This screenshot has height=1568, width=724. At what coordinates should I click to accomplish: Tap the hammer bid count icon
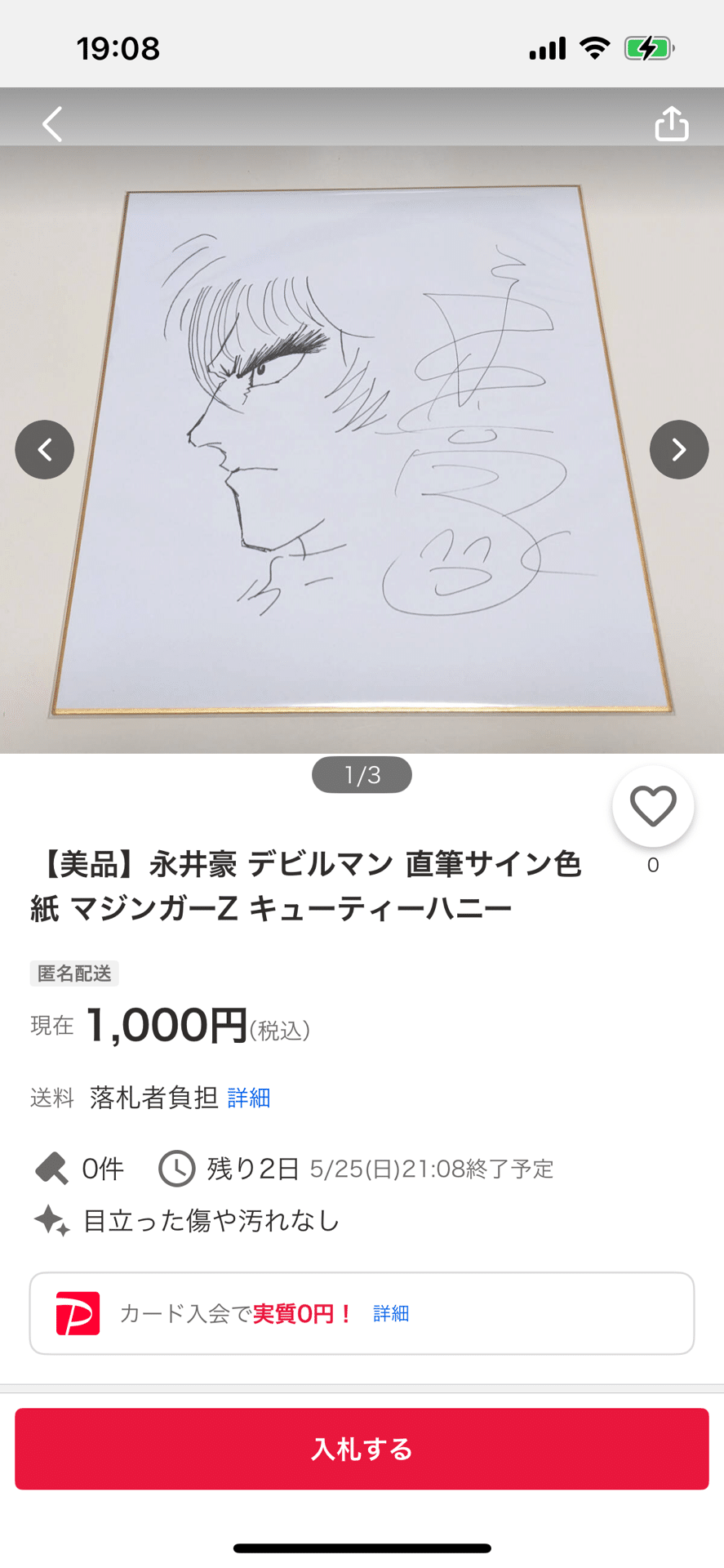pyautogui.click(x=51, y=1169)
